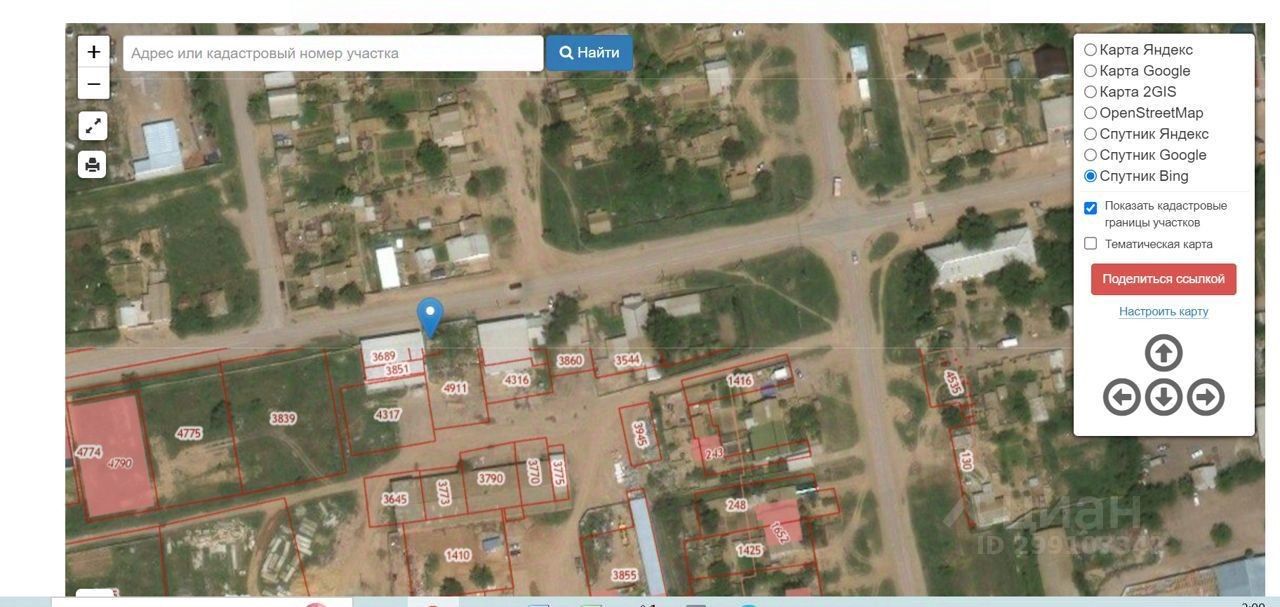Screen dimensions: 1280x607
Task: Toggle fullscreen map view
Action: pos(92,126)
